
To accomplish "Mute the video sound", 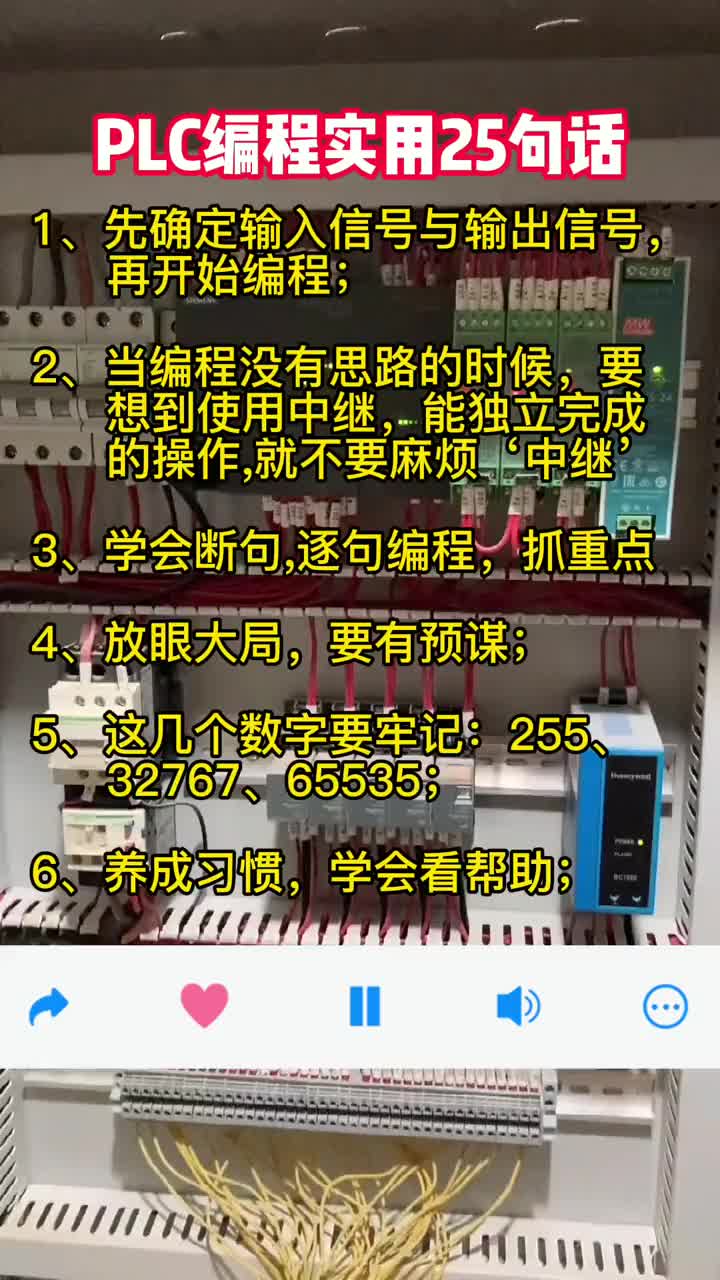I will (518, 1006).
